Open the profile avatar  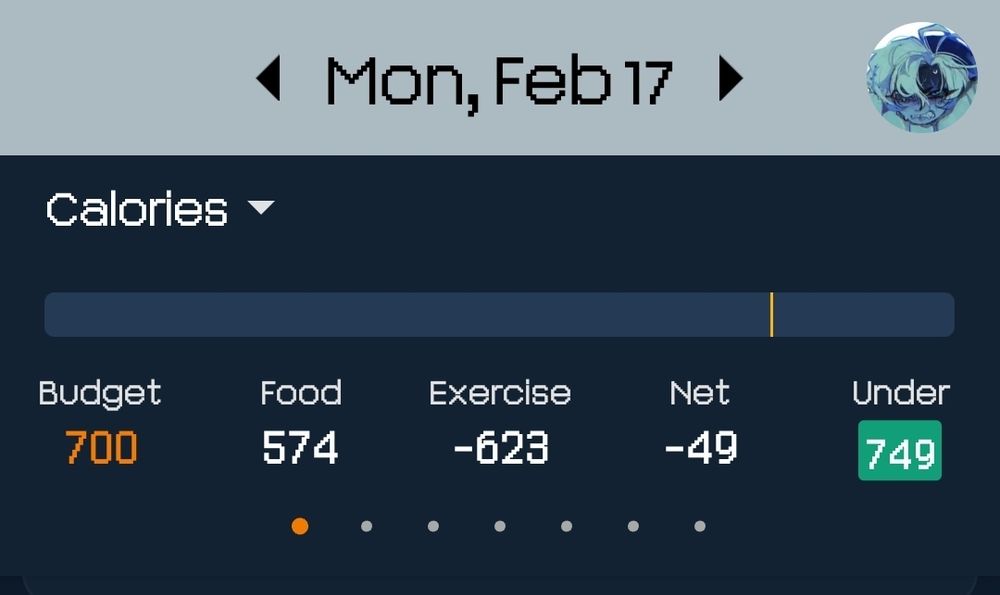922,77
